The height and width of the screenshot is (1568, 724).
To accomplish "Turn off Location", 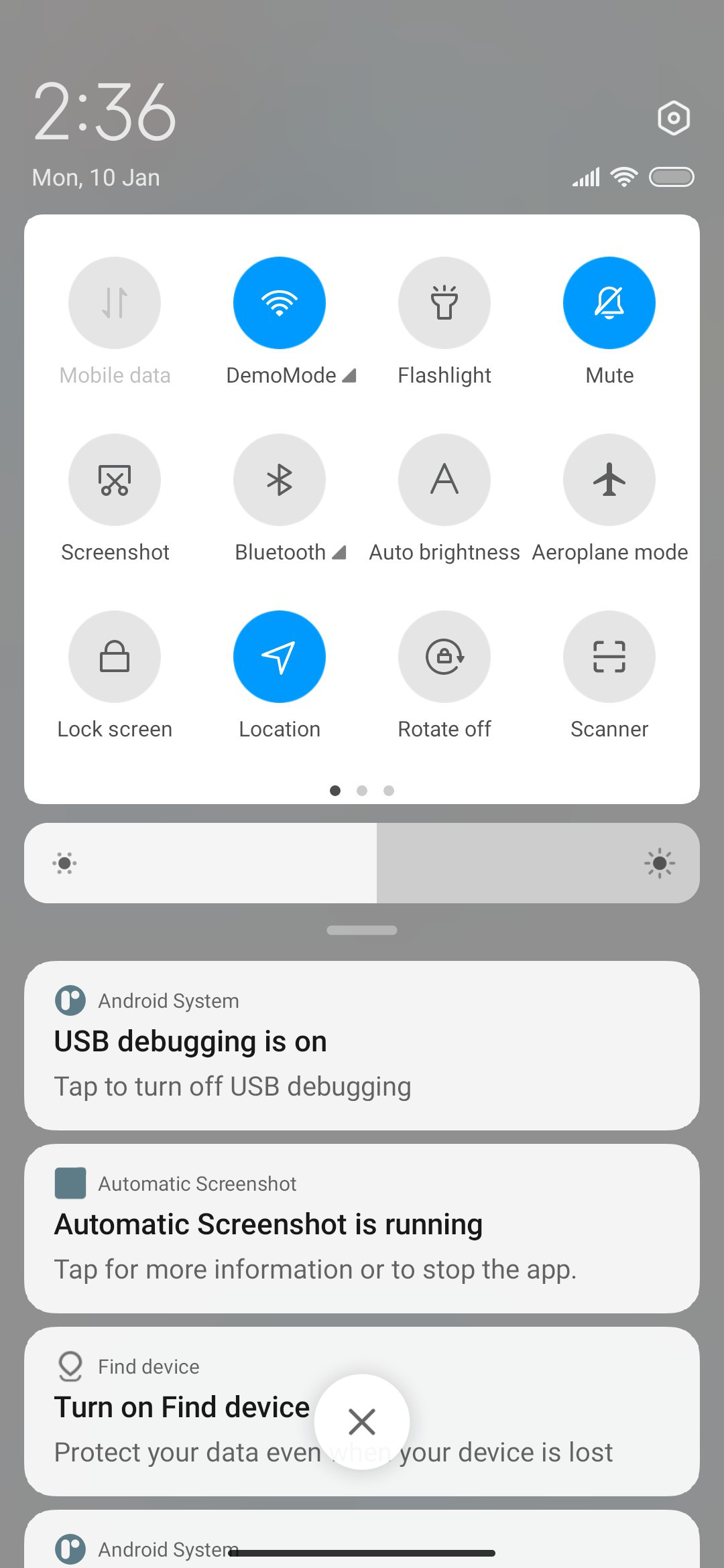I will 280,657.
